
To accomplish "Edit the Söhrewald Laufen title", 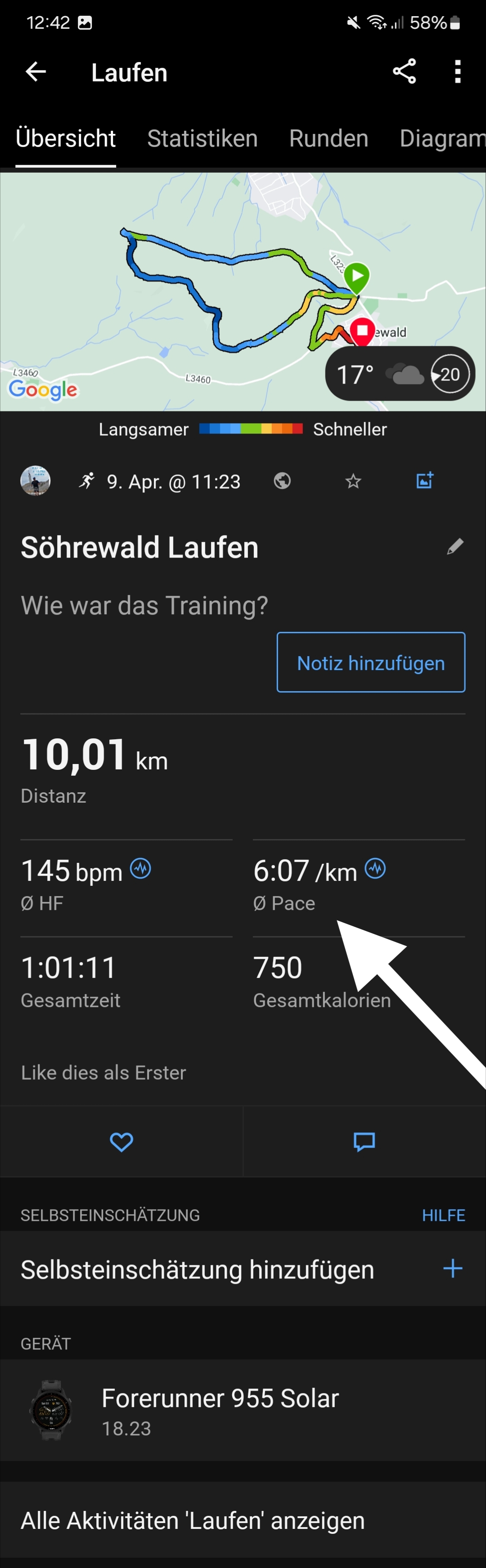I will tap(455, 547).
